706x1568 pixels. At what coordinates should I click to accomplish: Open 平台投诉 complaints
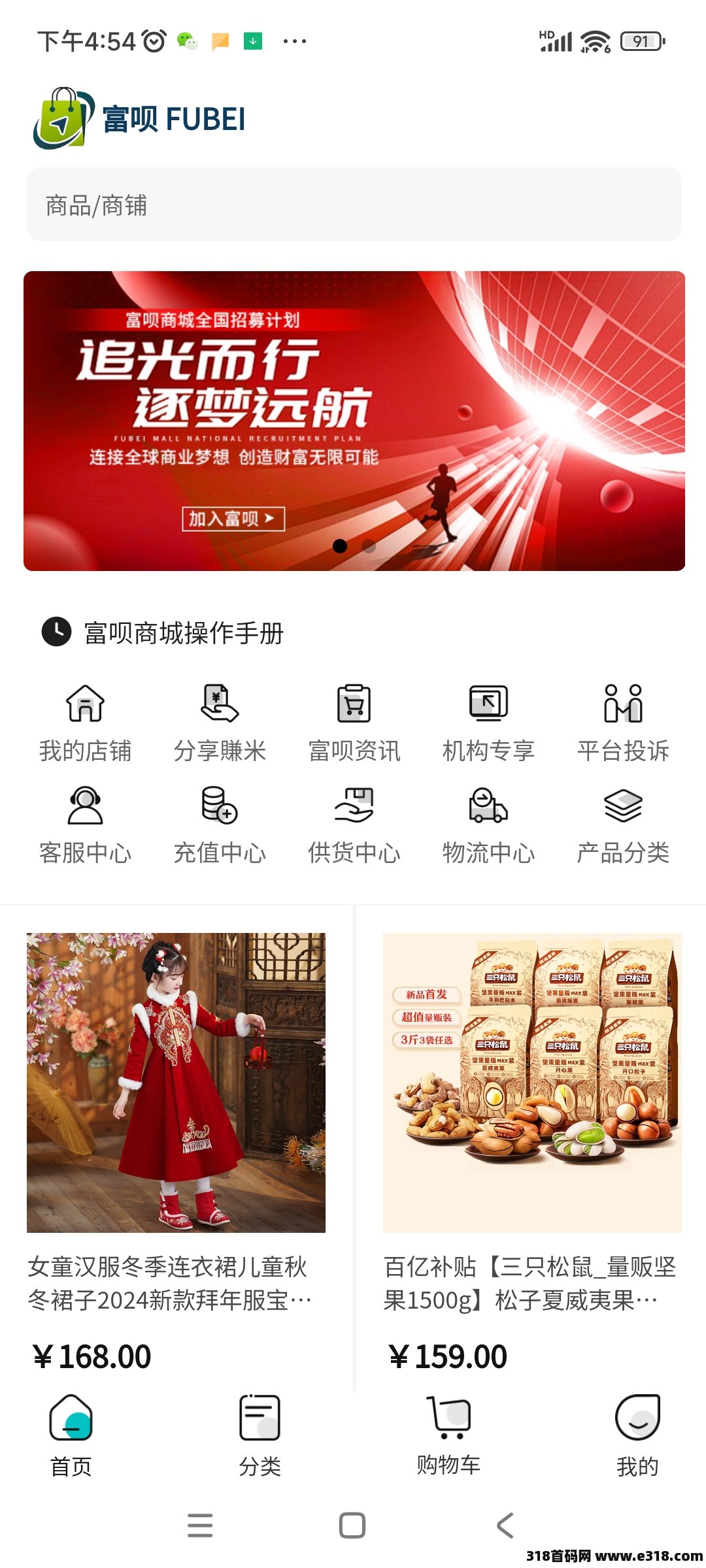pos(623,723)
